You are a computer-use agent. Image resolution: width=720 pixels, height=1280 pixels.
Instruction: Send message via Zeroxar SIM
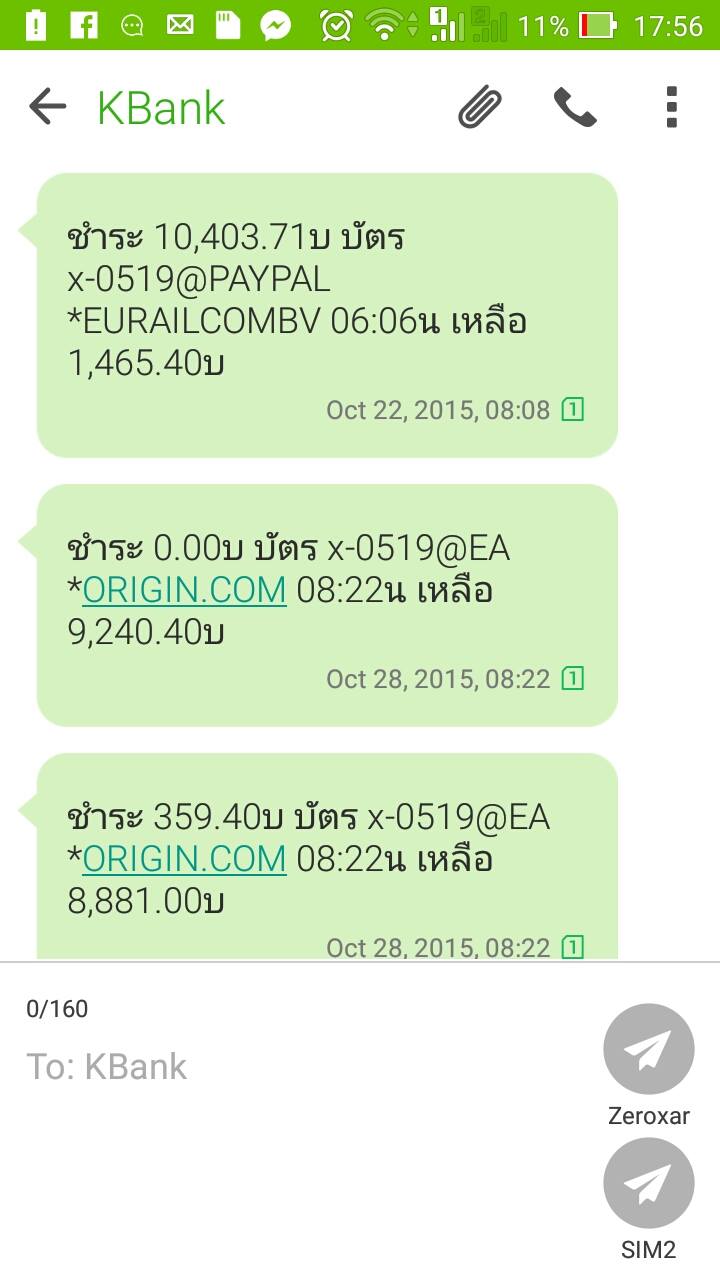[649, 1049]
